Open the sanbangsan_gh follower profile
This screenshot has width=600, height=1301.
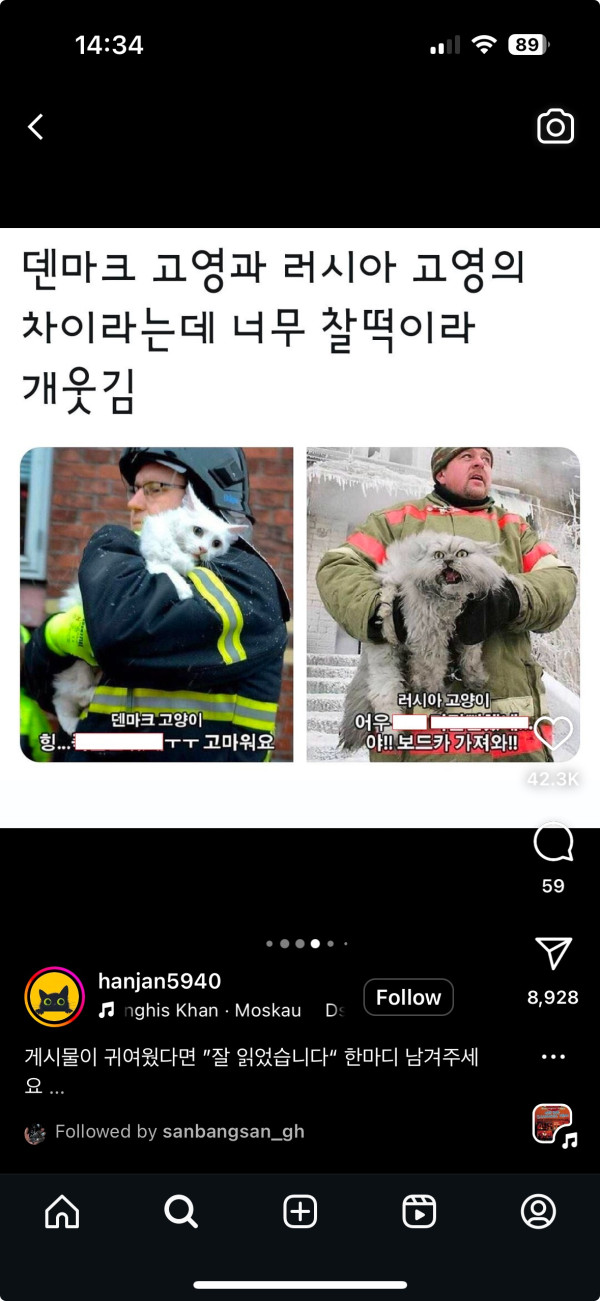pos(235,1132)
